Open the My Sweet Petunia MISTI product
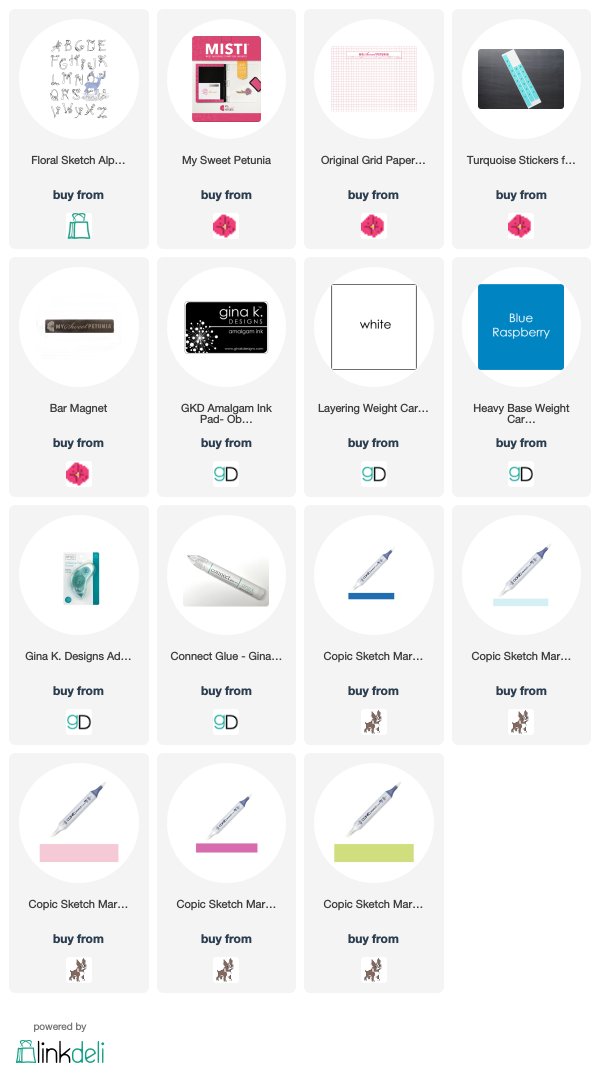Image resolution: width=600 pixels, height=1073 pixels. click(x=226, y=129)
